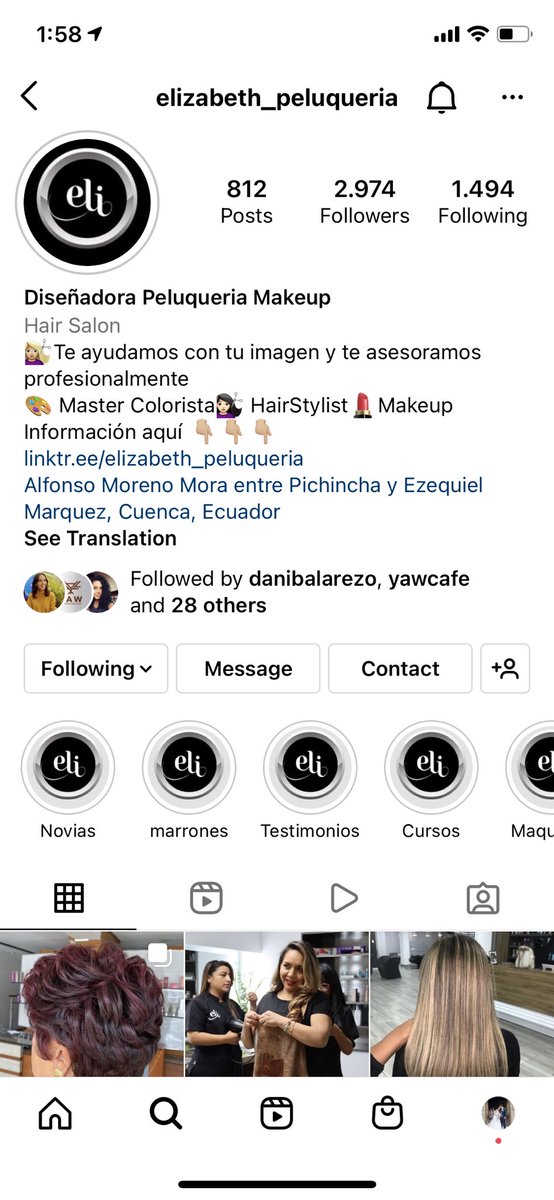This screenshot has width=554, height=1200.
Task: View the 2.974 Followers list
Action: [x=365, y=201]
